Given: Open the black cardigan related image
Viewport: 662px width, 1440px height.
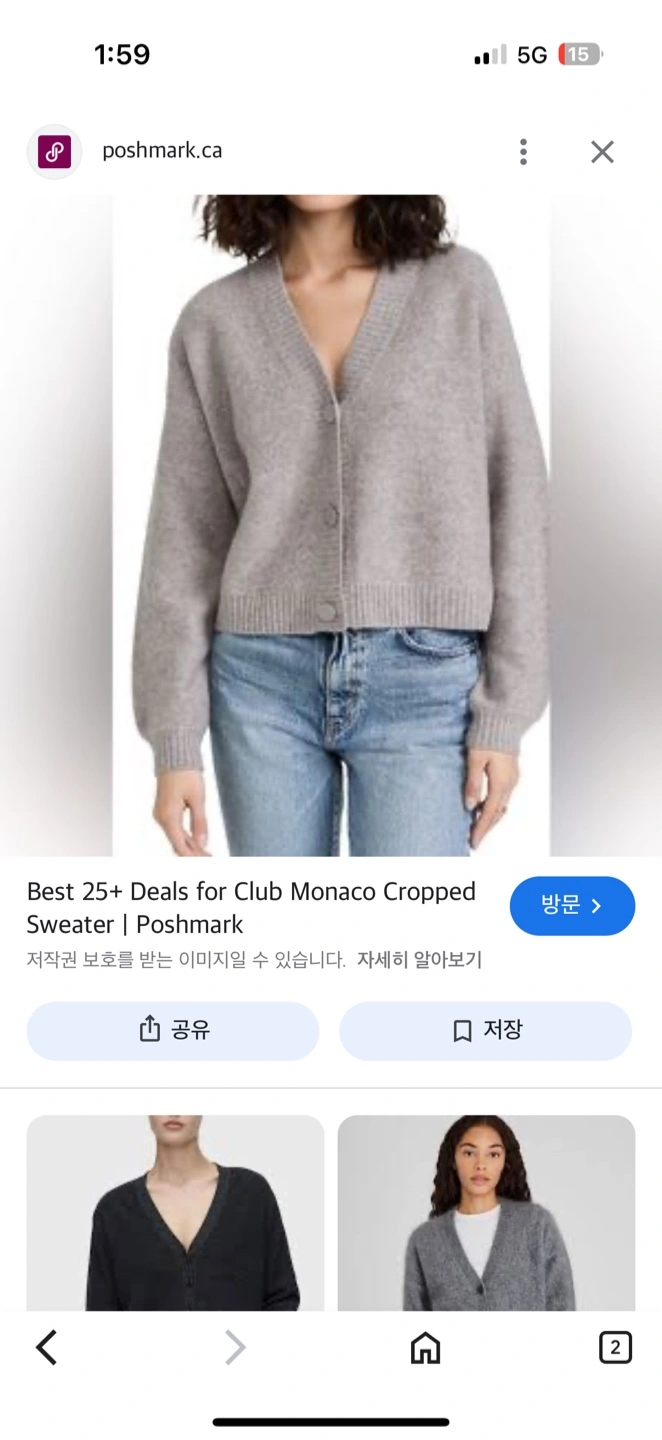Looking at the screenshot, I should pos(175,1213).
